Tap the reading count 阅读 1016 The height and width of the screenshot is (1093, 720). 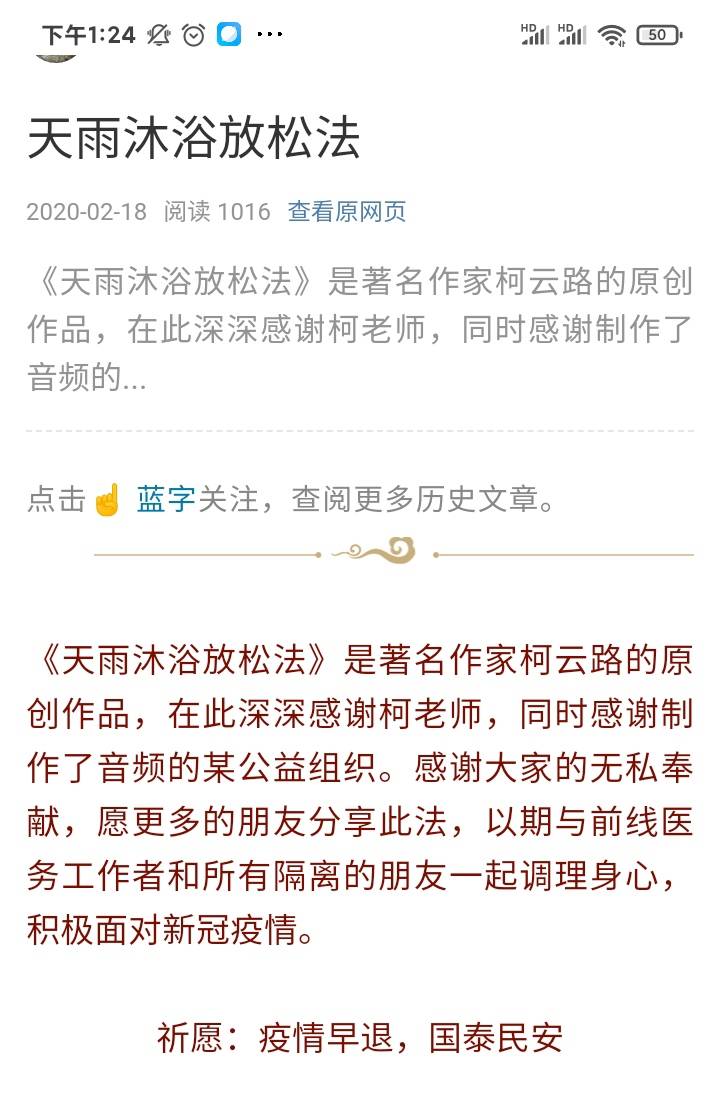[217, 212]
